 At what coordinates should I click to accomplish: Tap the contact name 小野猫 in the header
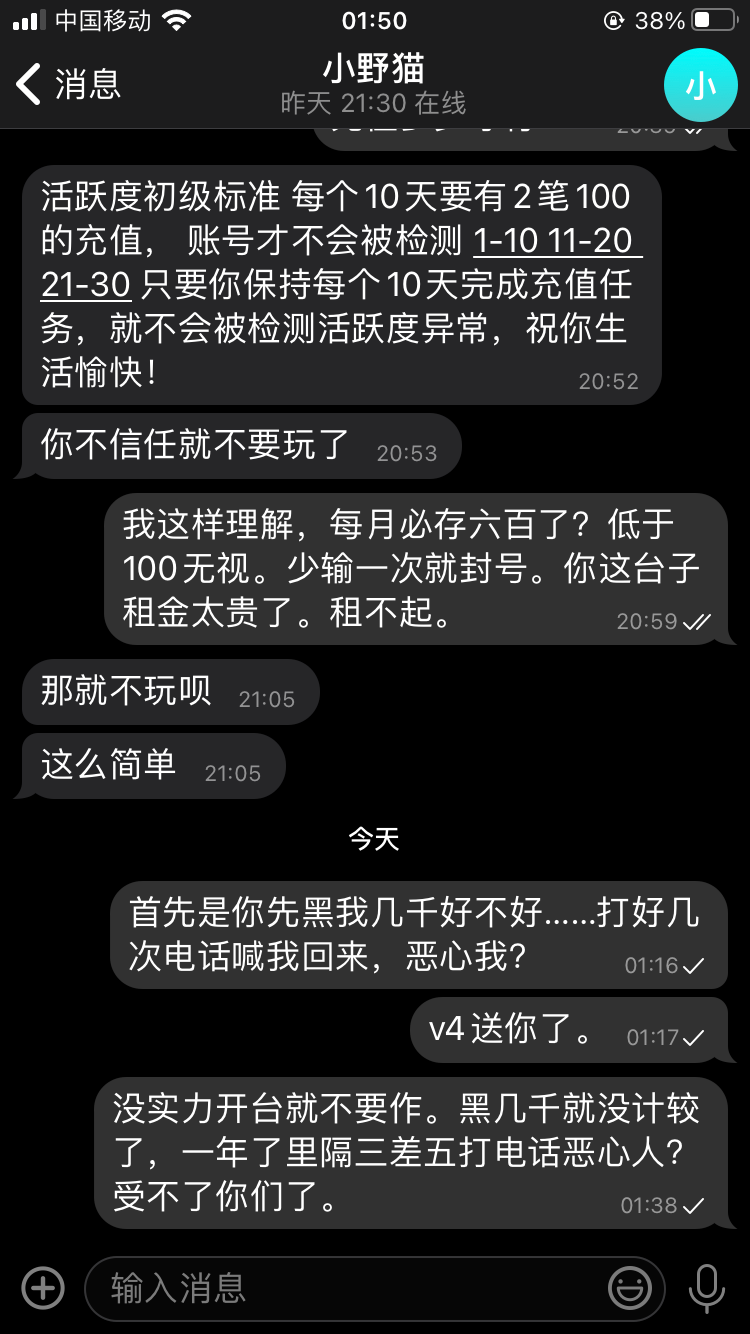pos(374,70)
